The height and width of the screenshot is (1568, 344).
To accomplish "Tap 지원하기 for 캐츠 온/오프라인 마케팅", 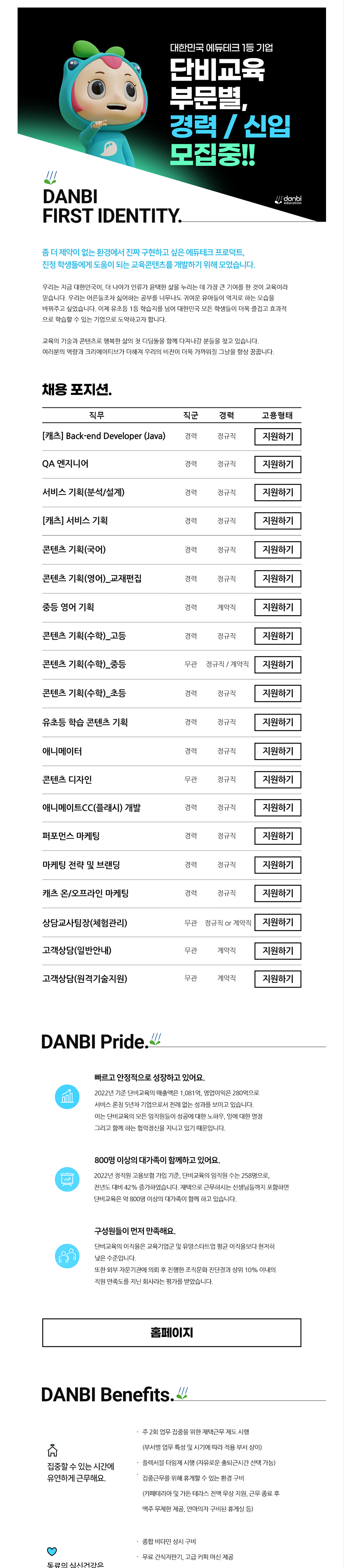I will tap(278, 894).
